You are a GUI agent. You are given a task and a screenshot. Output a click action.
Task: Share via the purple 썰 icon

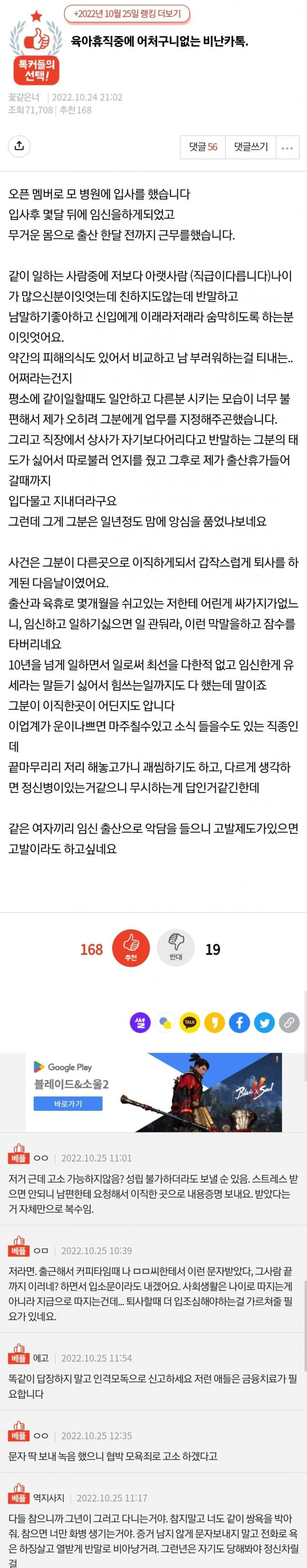click(x=141, y=1022)
